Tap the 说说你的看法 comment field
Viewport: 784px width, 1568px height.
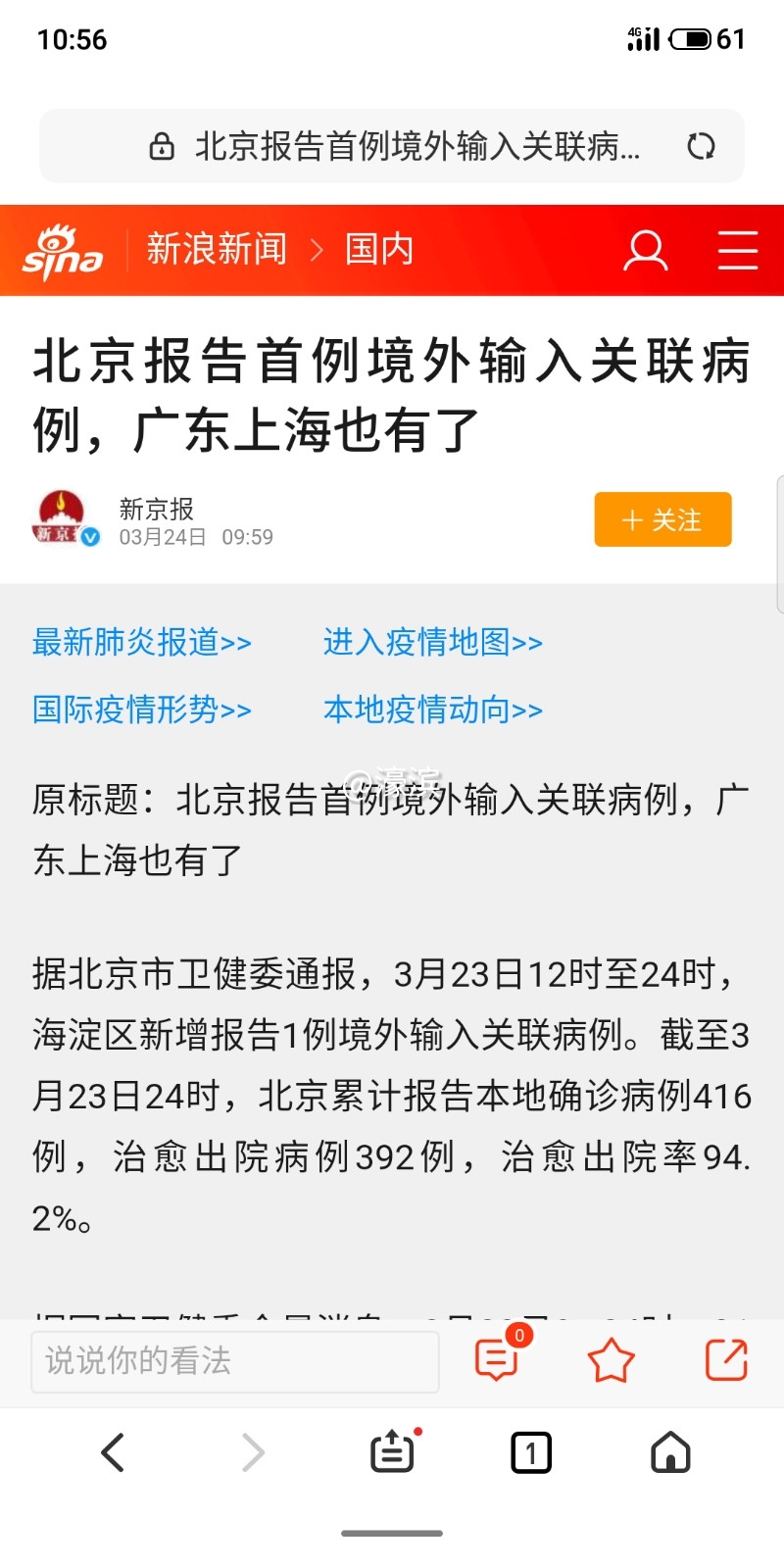tap(235, 1361)
